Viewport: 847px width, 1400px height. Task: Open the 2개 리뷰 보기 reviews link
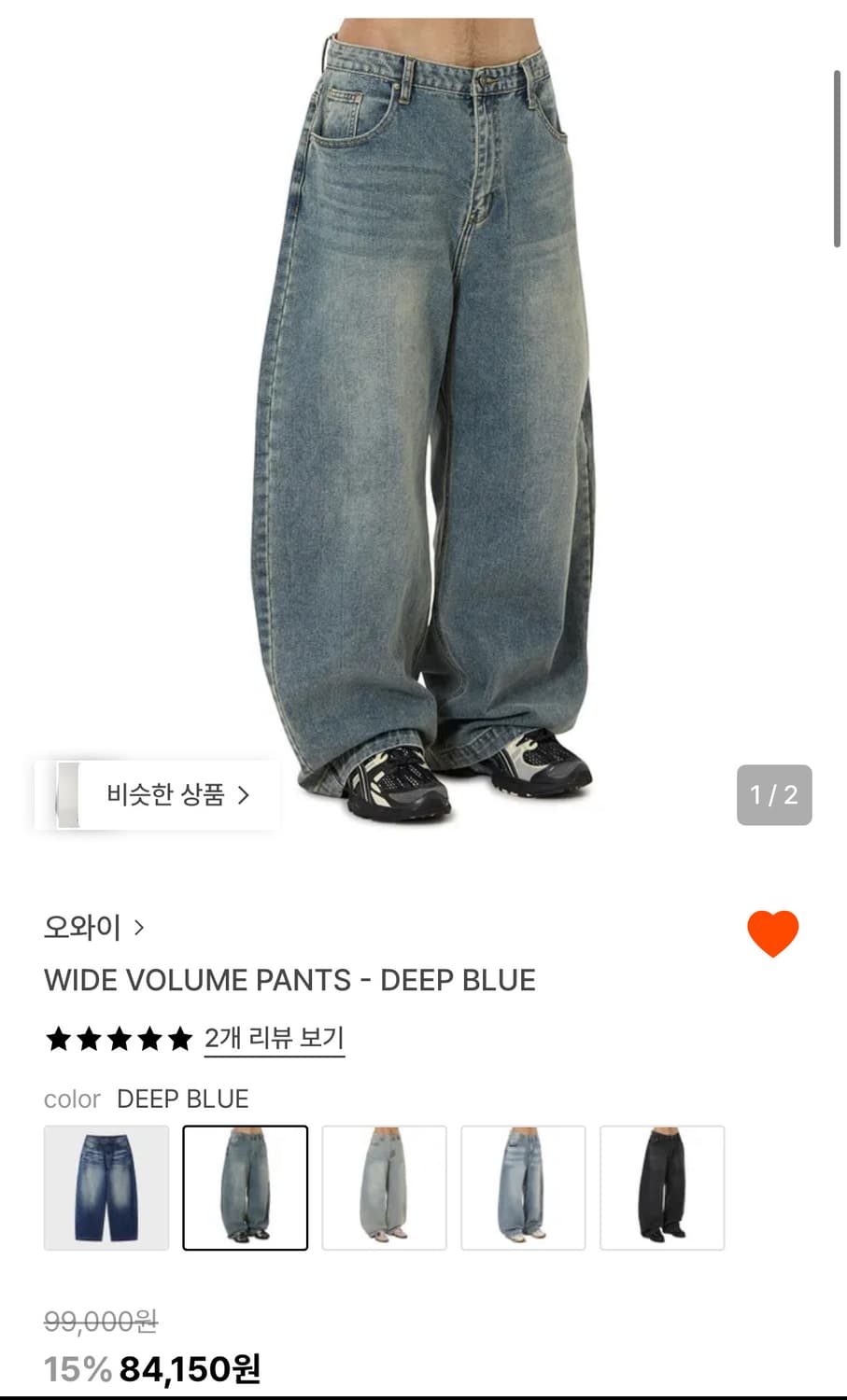click(274, 1038)
